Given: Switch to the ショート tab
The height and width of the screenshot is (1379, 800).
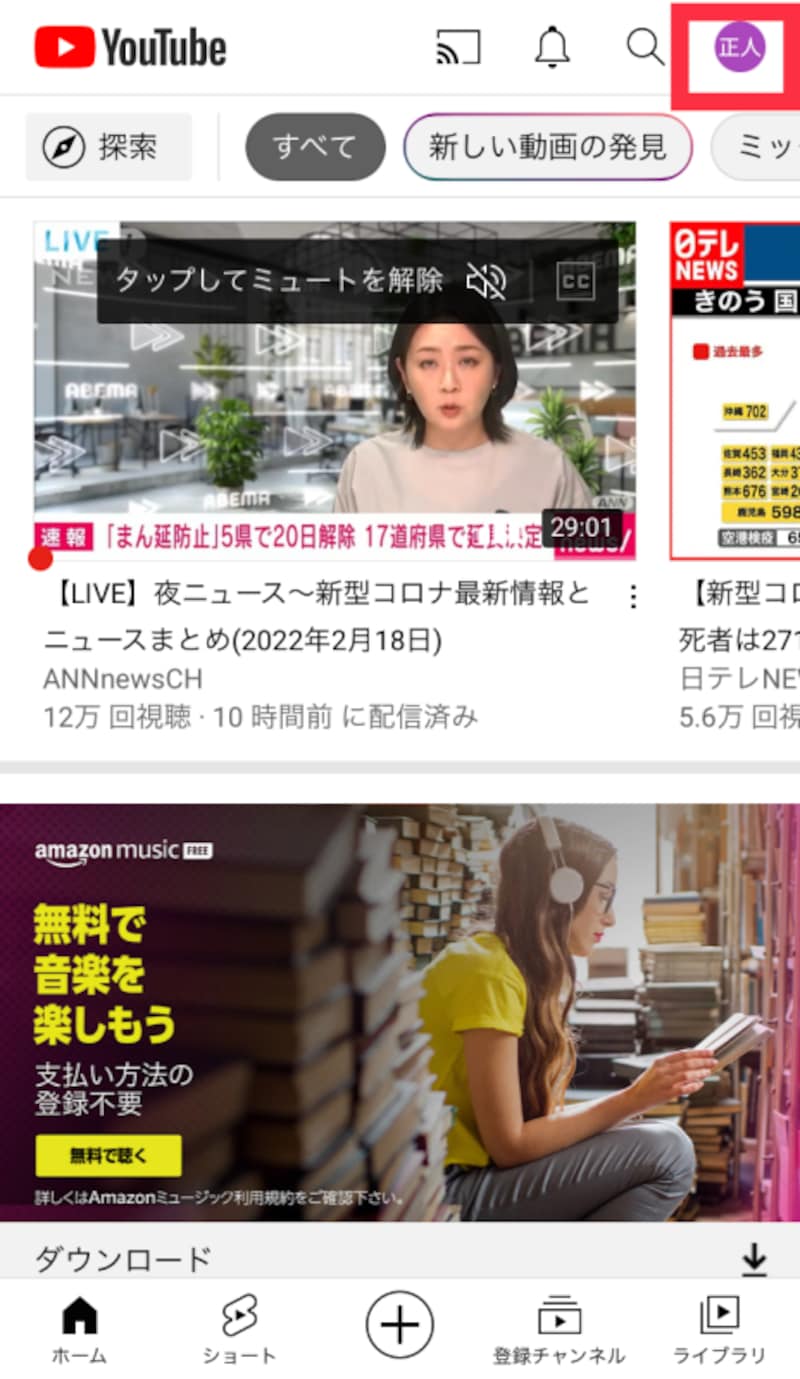Looking at the screenshot, I should pyautogui.click(x=239, y=1329).
